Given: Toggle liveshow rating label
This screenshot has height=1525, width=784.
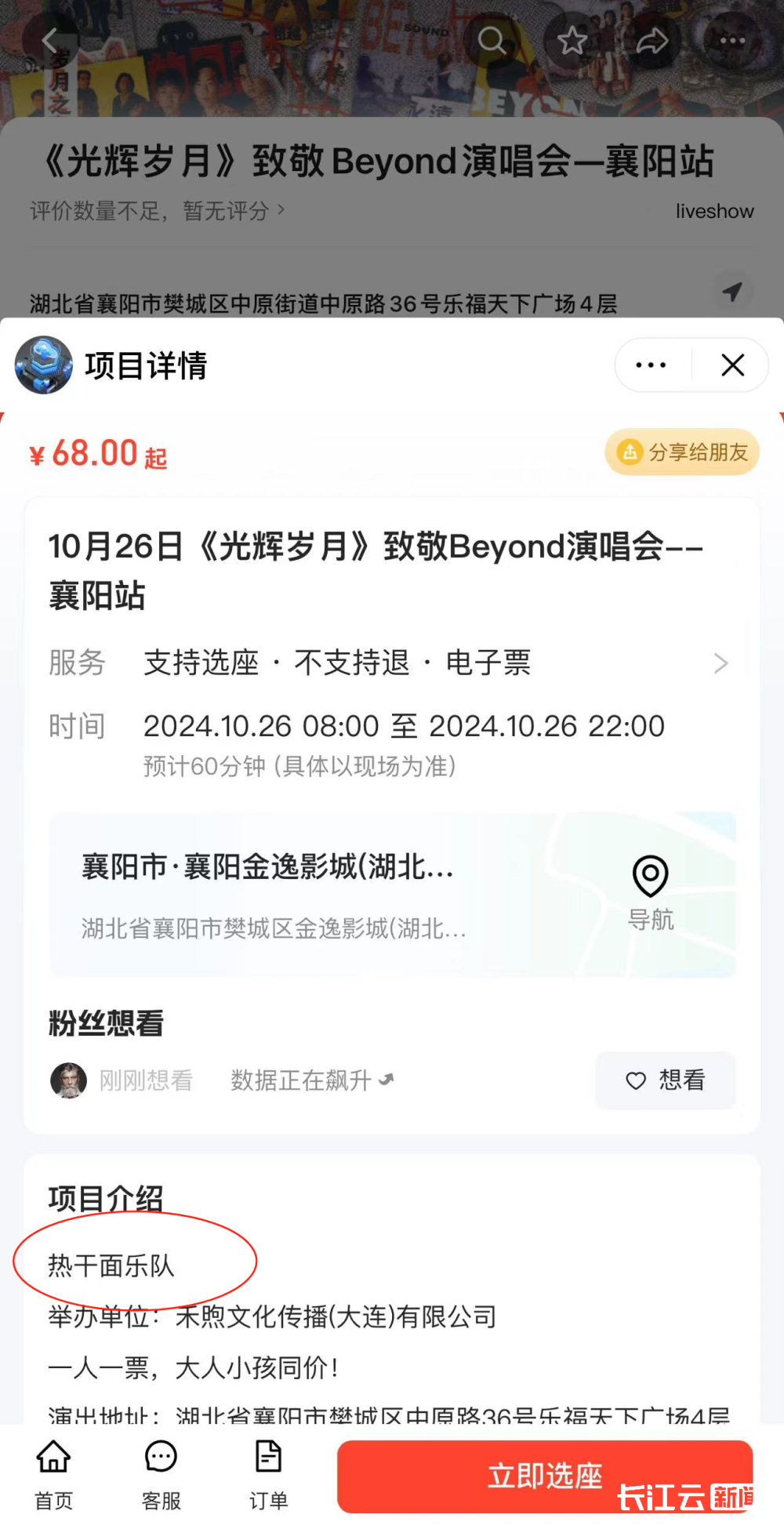Looking at the screenshot, I should click(x=714, y=210).
